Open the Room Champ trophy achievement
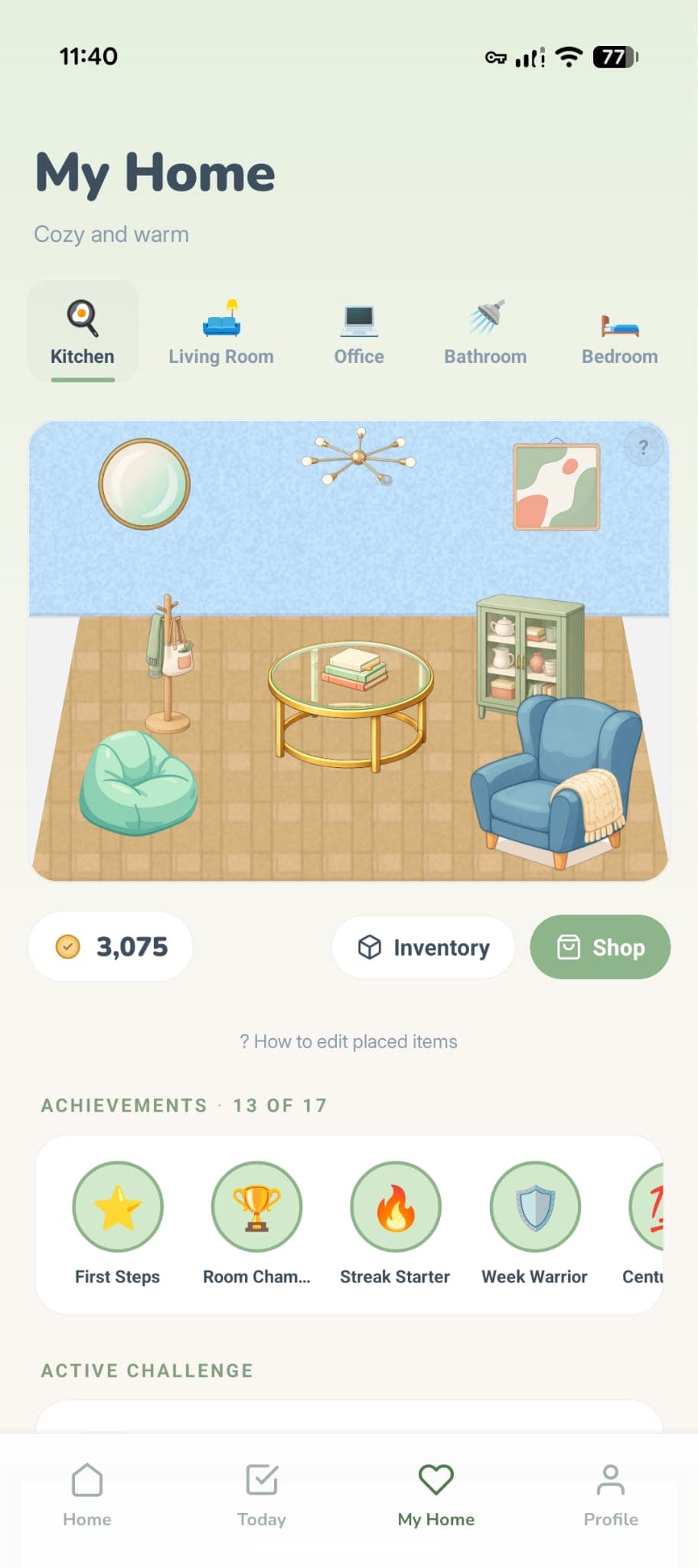 point(256,1207)
